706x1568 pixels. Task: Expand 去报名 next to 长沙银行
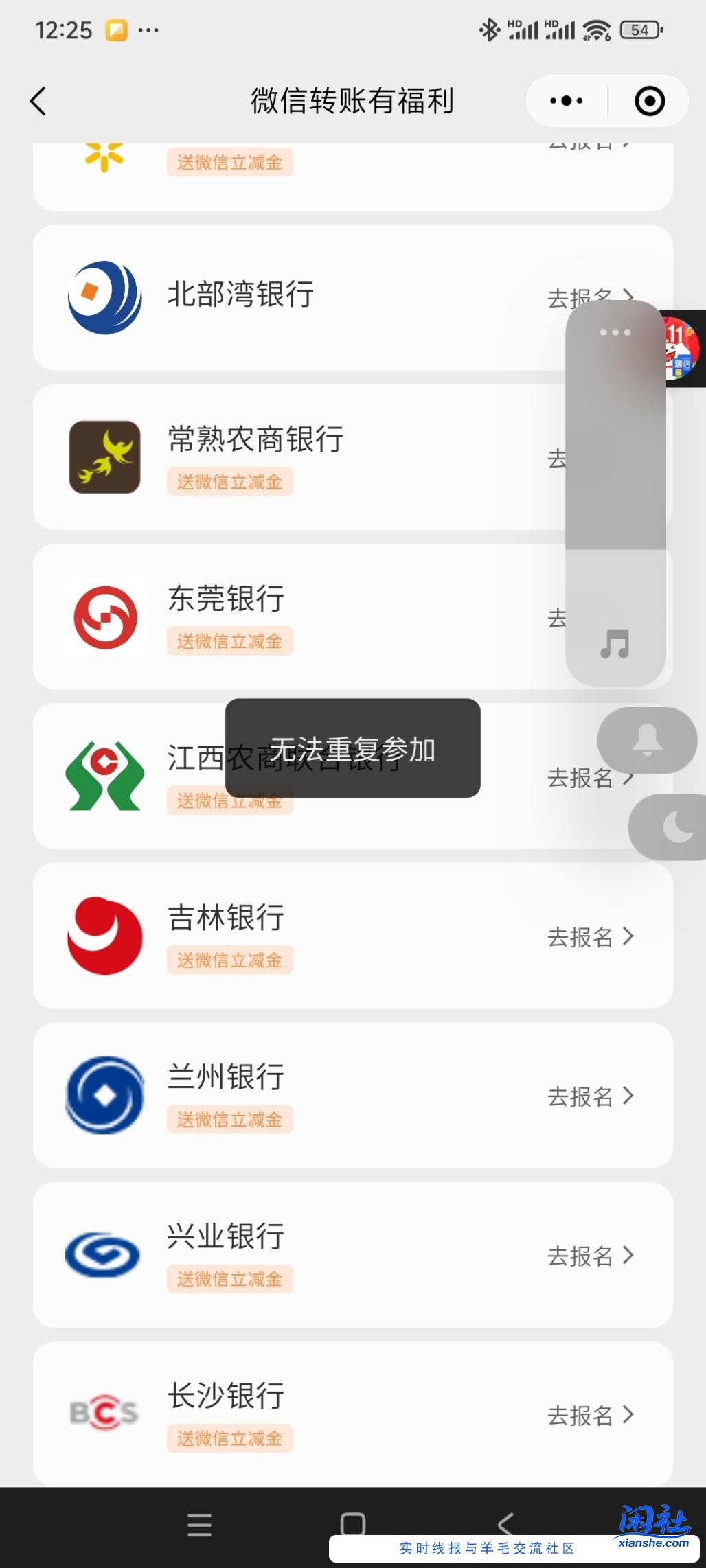click(x=591, y=1414)
